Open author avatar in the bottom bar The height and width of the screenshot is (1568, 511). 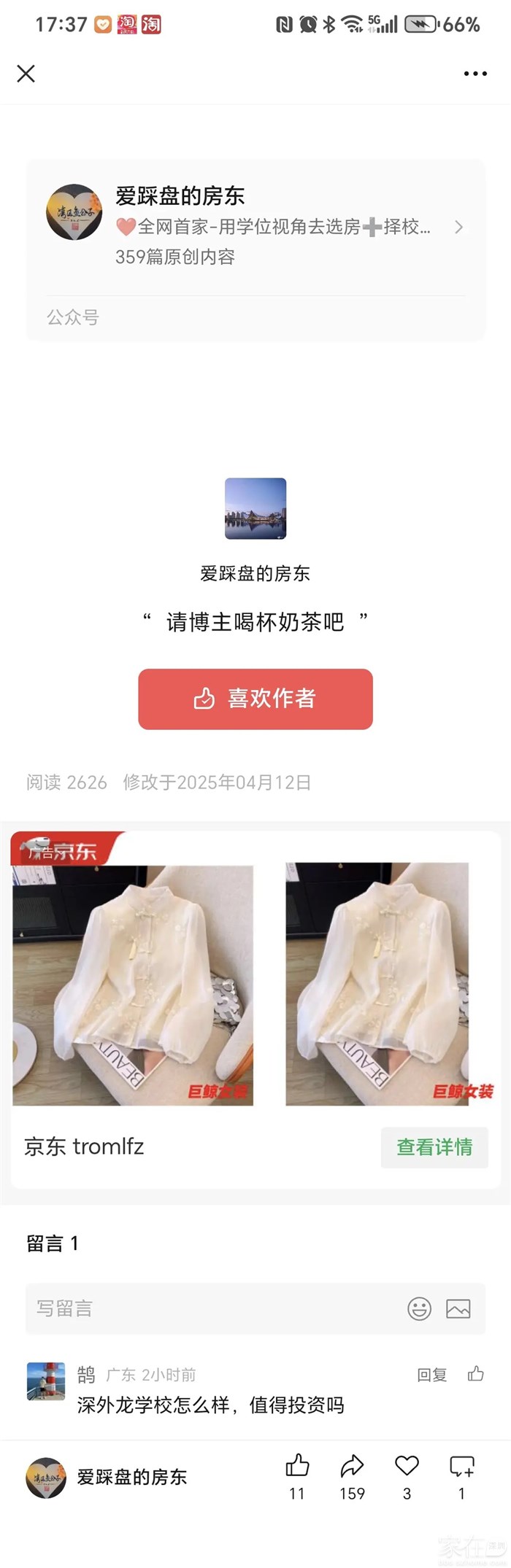pyautogui.click(x=46, y=1478)
